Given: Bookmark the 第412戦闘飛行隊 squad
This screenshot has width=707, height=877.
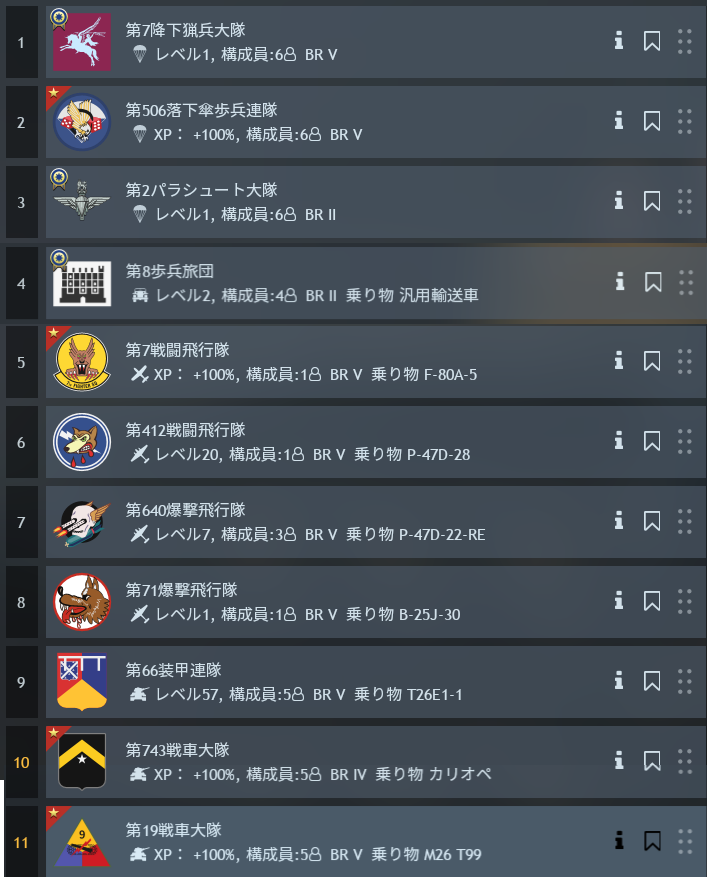Looking at the screenshot, I should pos(652,440).
